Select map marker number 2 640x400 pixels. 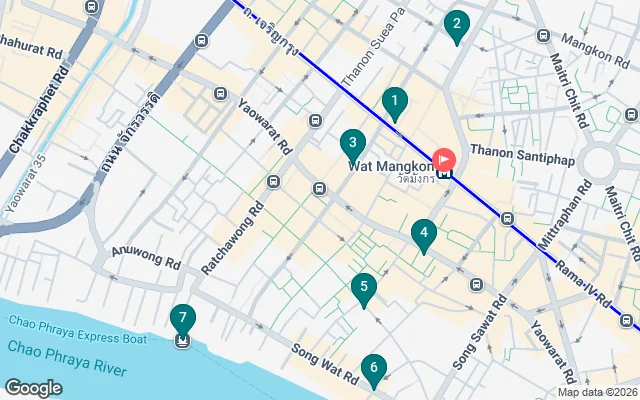click(456, 26)
